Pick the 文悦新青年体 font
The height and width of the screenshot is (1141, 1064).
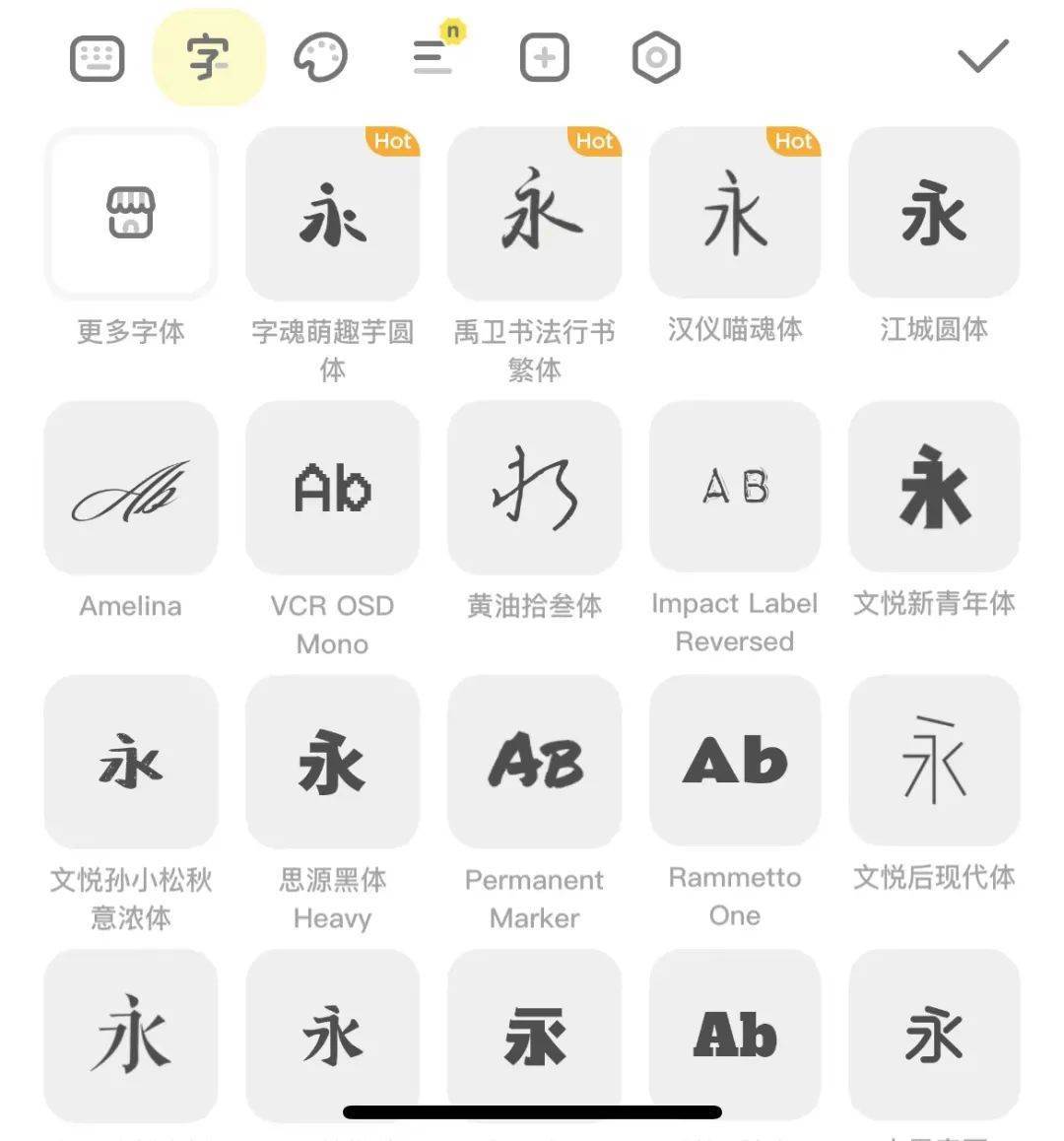click(x=934, y=487)
